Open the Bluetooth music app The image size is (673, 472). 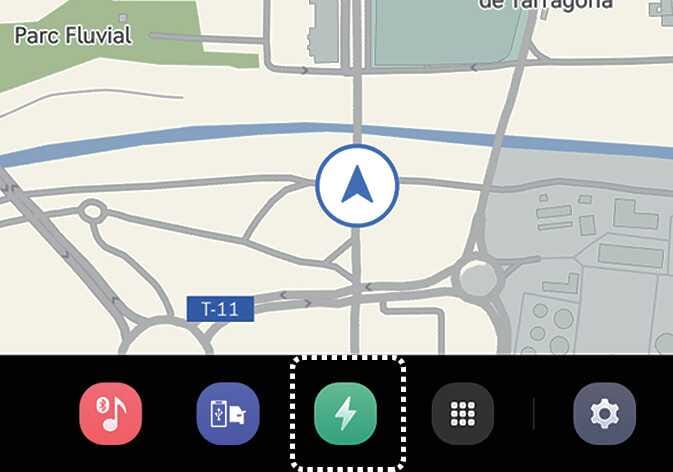point(111,413)
